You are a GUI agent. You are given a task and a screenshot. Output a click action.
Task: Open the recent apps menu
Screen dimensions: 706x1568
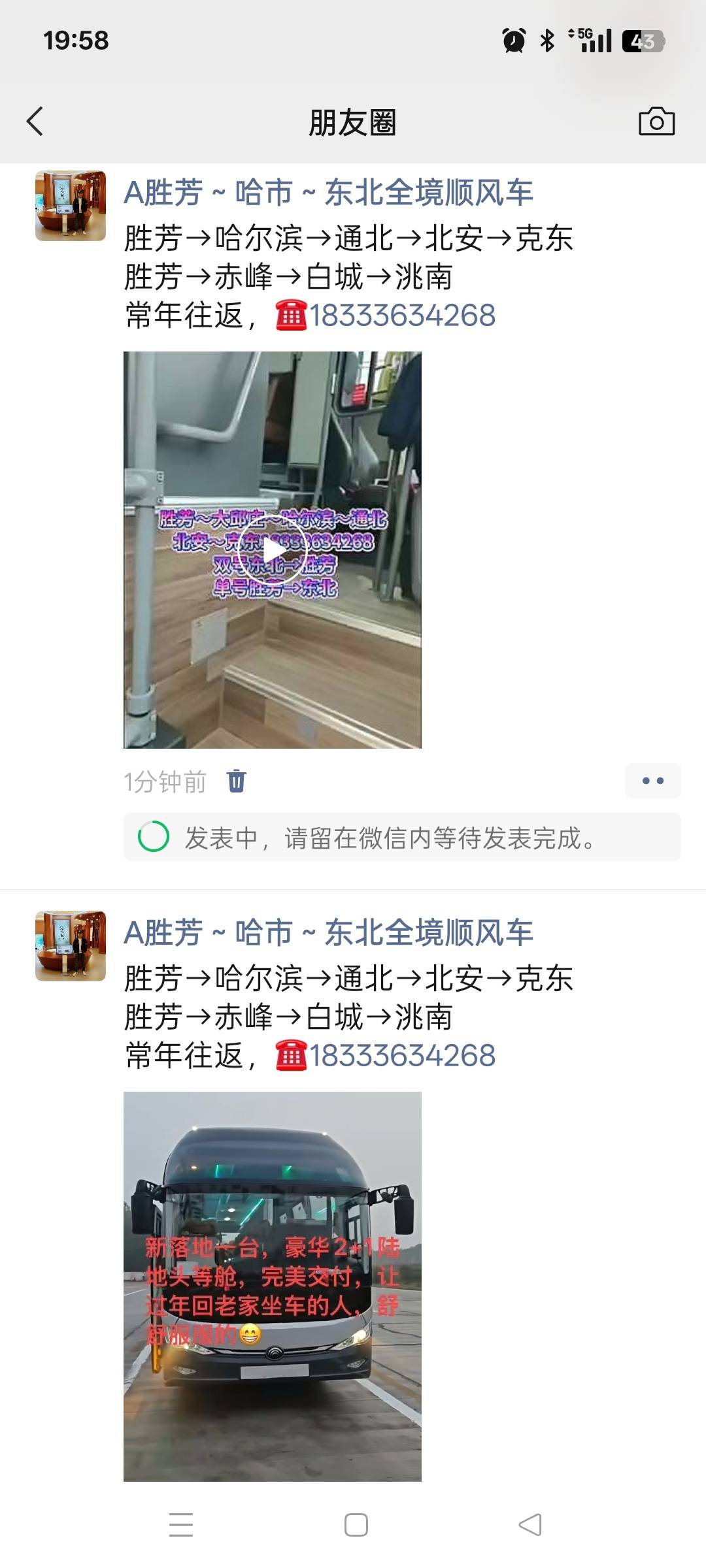(x=181, y=1525)
